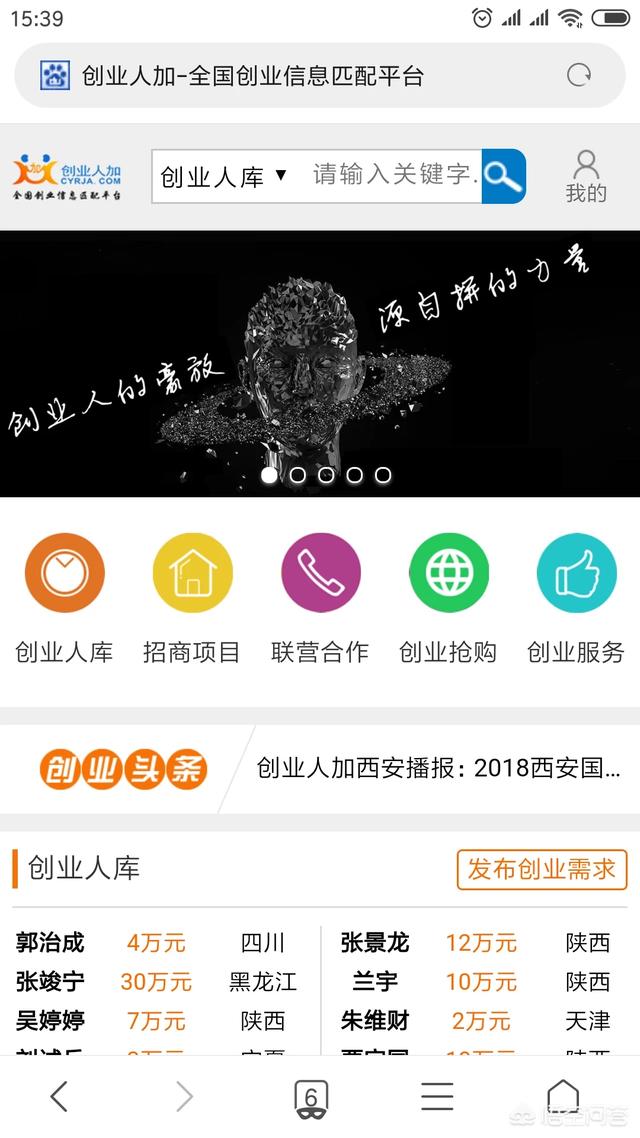Tap the blue magnifier search button

point(503,177)
